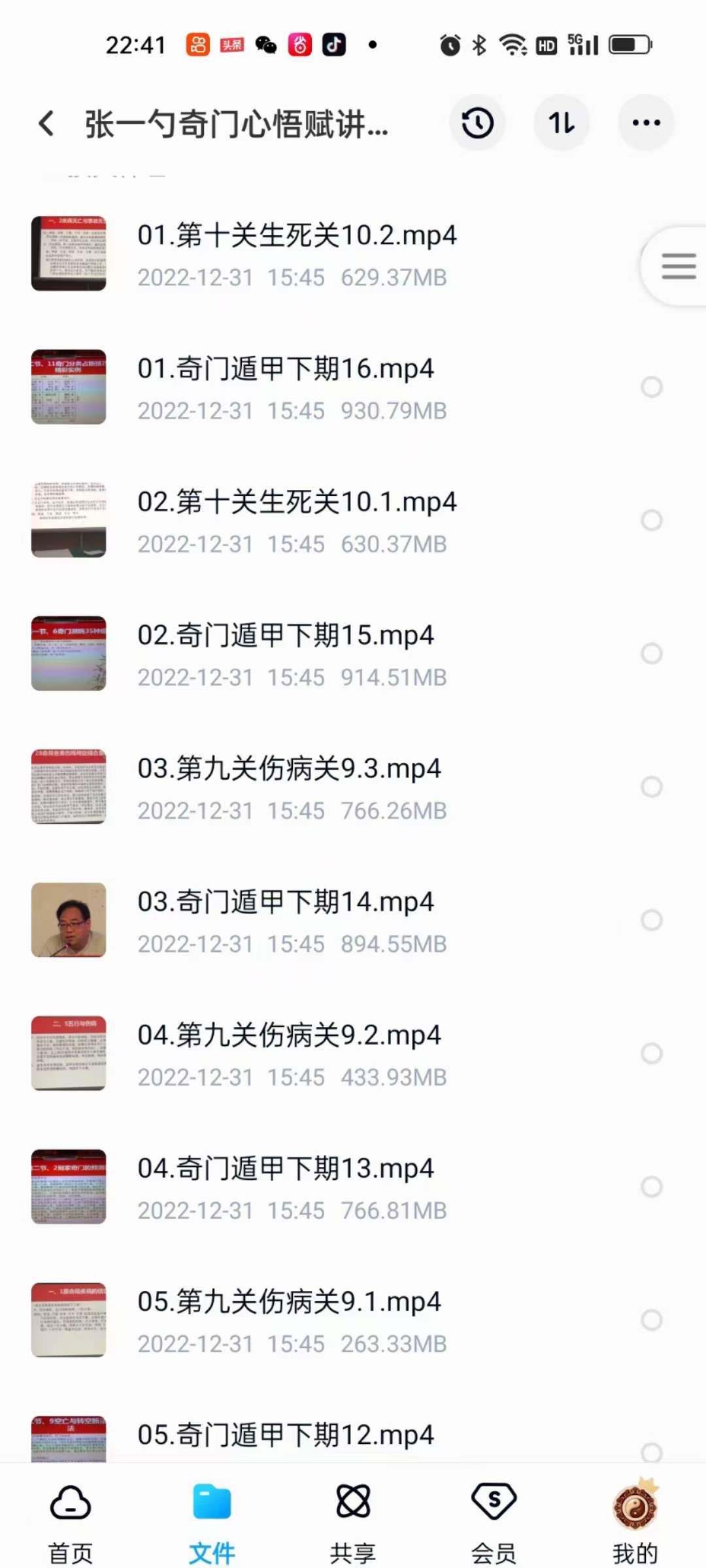Switch to the 会员 tab
The image size is (706, 1568).
(x=494, y=1522)
